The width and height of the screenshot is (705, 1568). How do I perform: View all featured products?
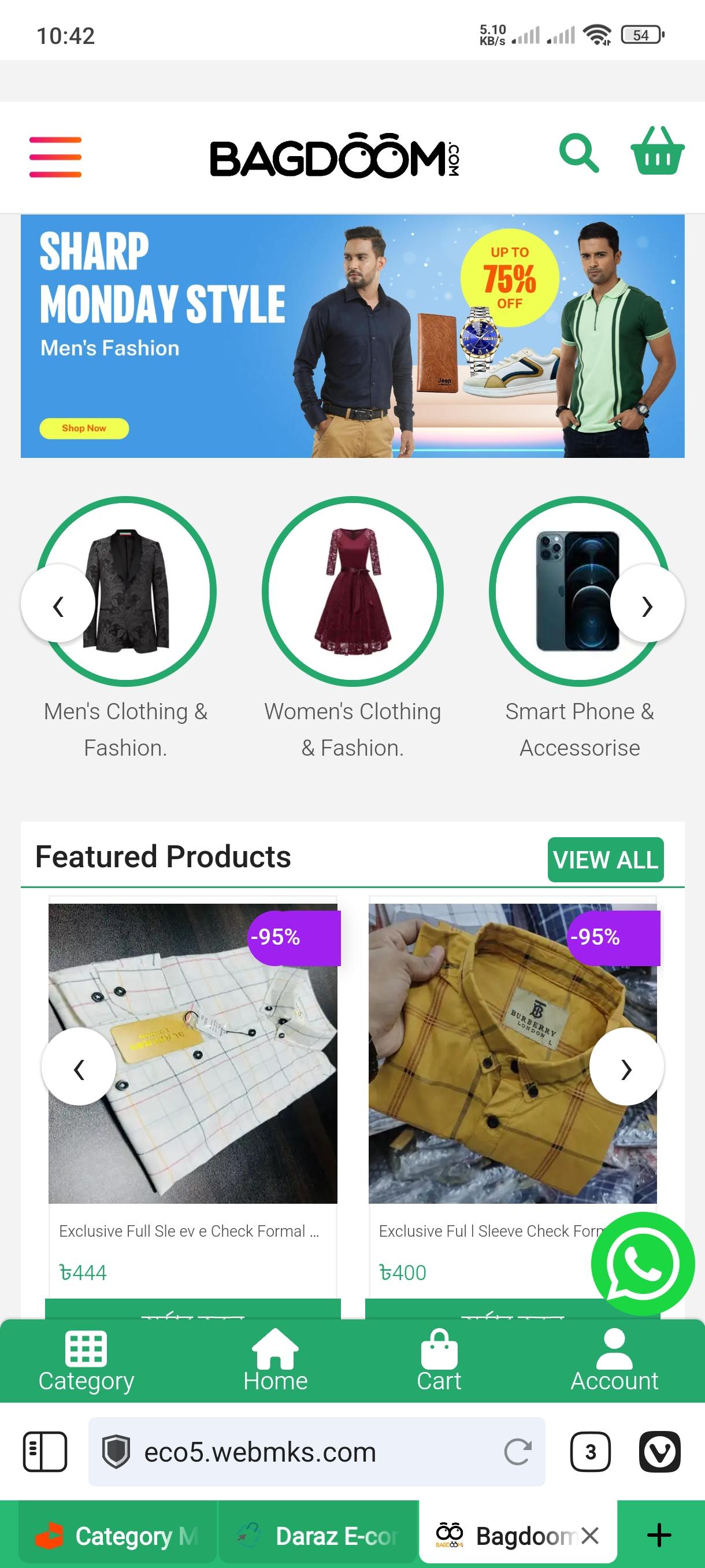pyautogui.click(x=605, y=860)
